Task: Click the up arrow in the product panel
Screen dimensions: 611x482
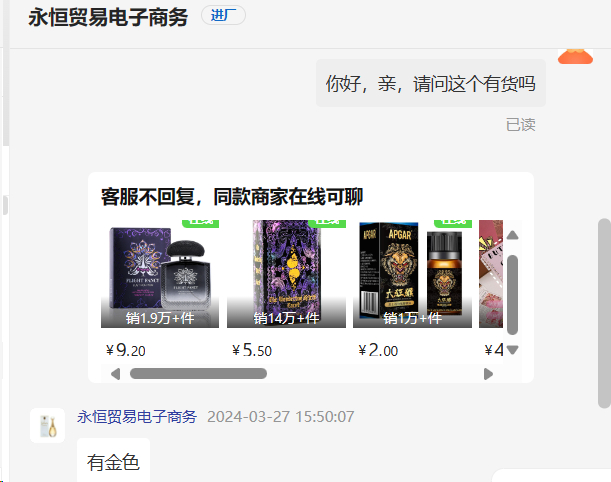Action: pyautogui.click(x=512, y=236)
